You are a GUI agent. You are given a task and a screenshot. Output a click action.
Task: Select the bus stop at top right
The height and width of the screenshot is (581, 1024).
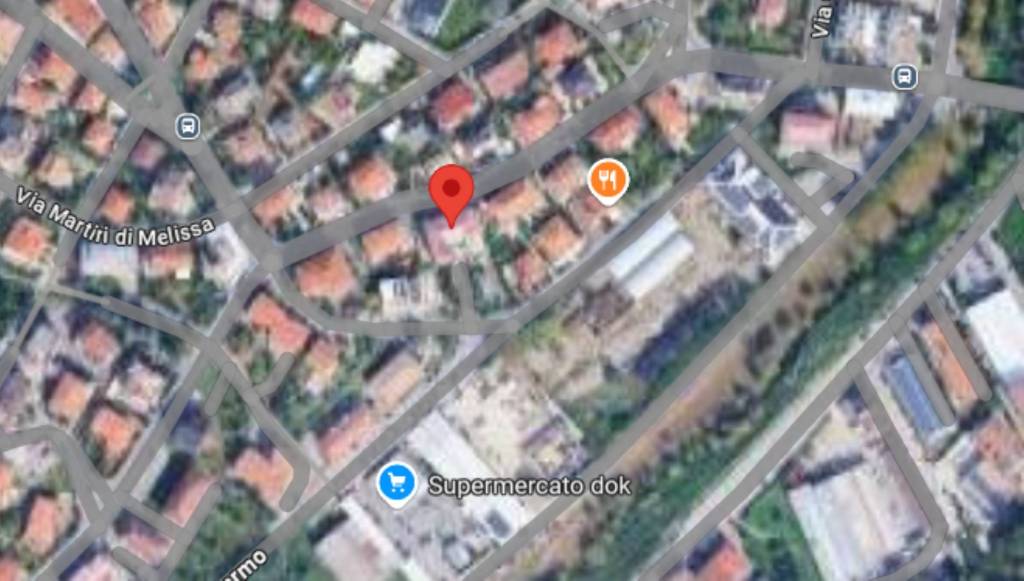[904, 76]
